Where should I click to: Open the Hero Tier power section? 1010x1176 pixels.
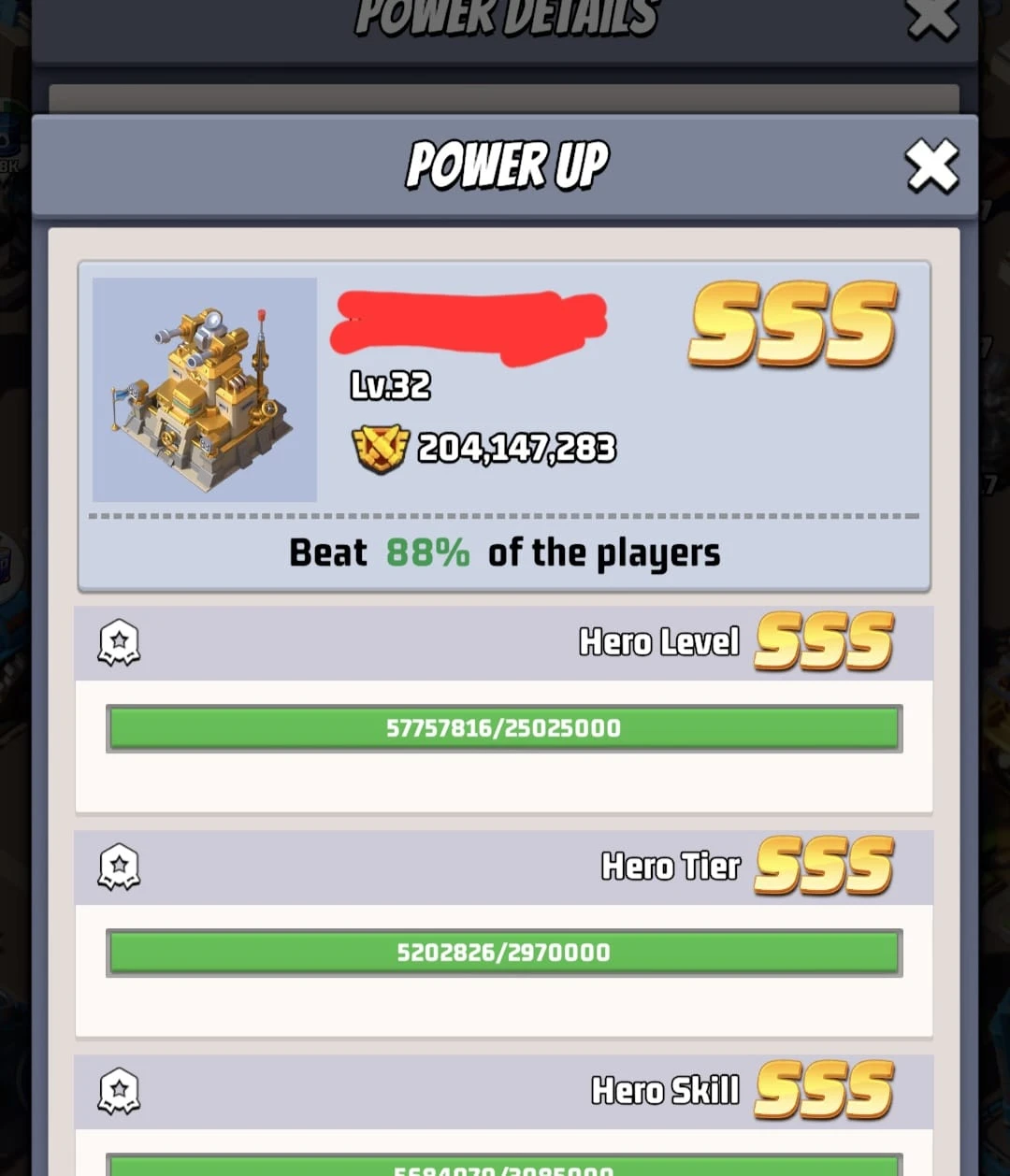pos(503,867)
